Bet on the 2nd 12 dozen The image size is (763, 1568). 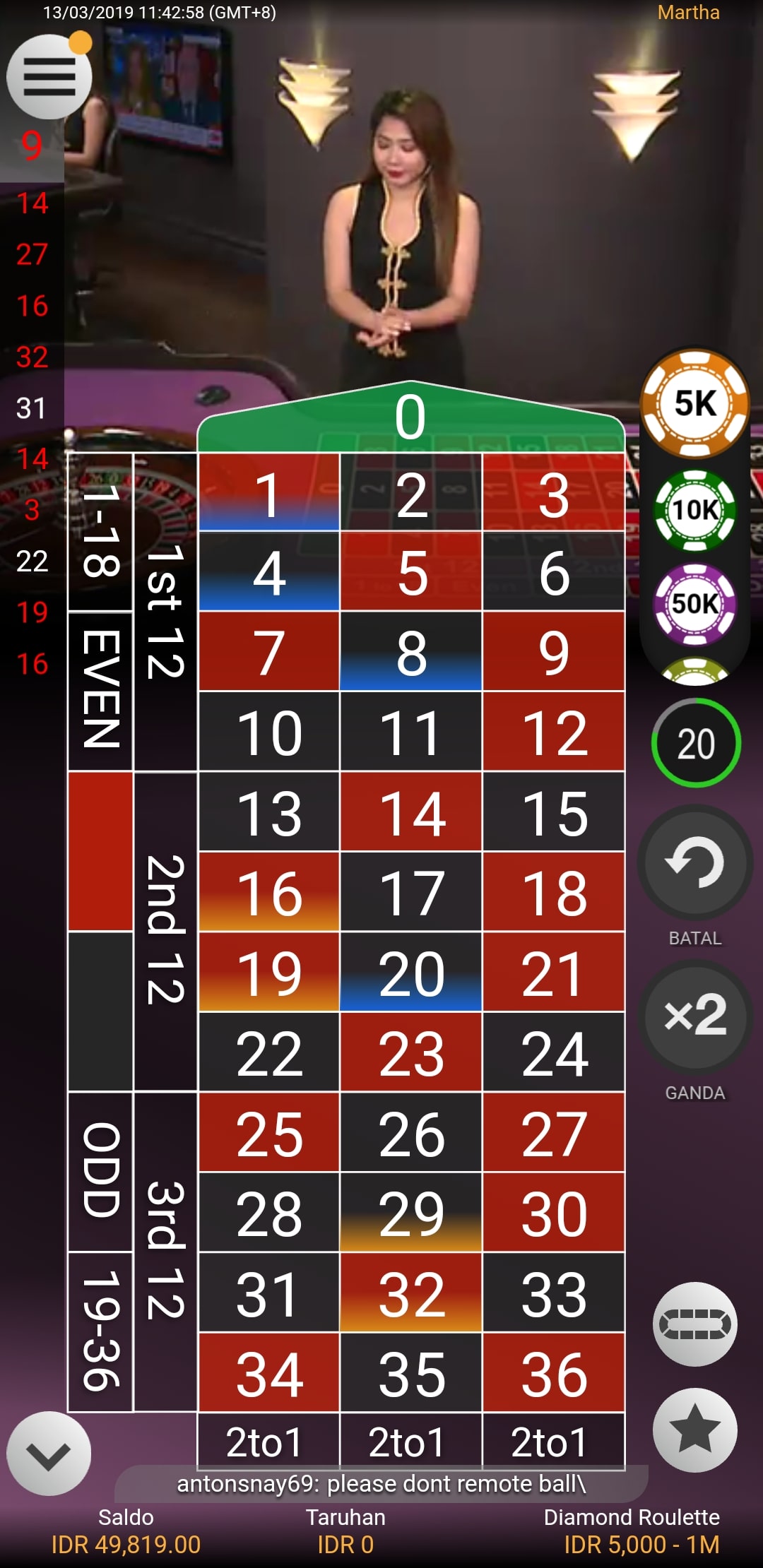coord(165,931)
